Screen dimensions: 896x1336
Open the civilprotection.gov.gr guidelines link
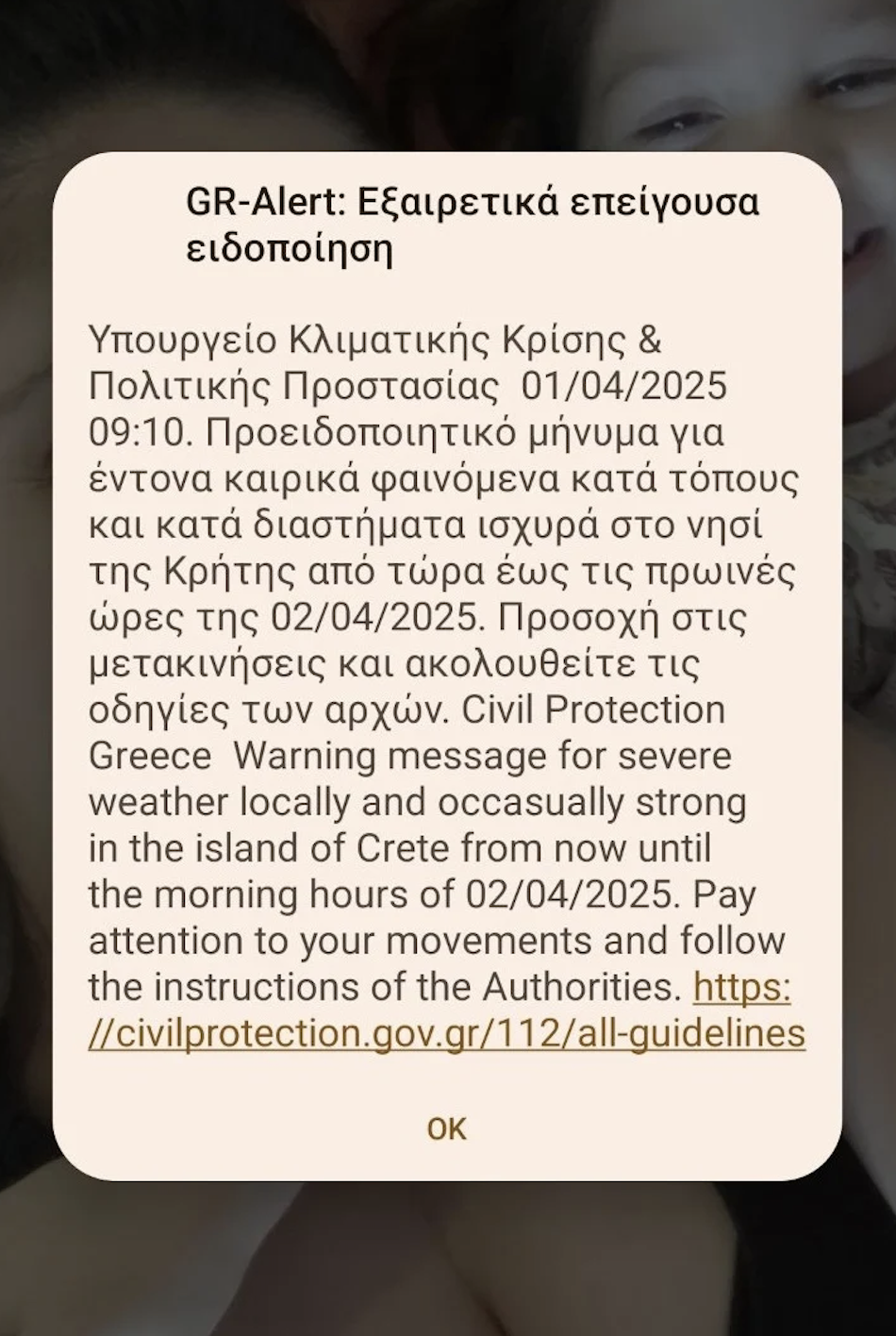click(x=446, y=1033)
